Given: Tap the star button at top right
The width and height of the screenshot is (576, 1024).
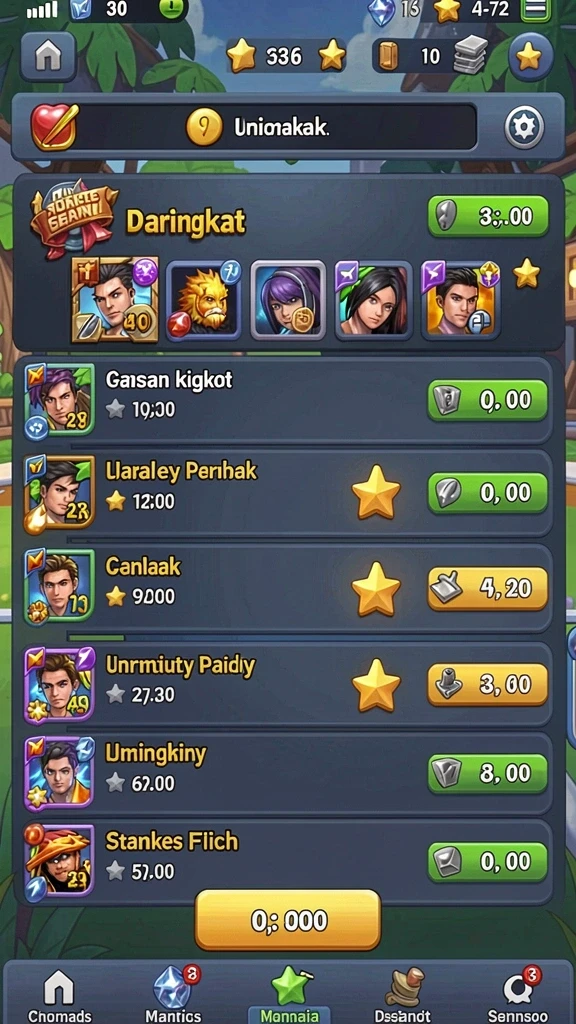Looking at the screenshot, I should point(530,57).
